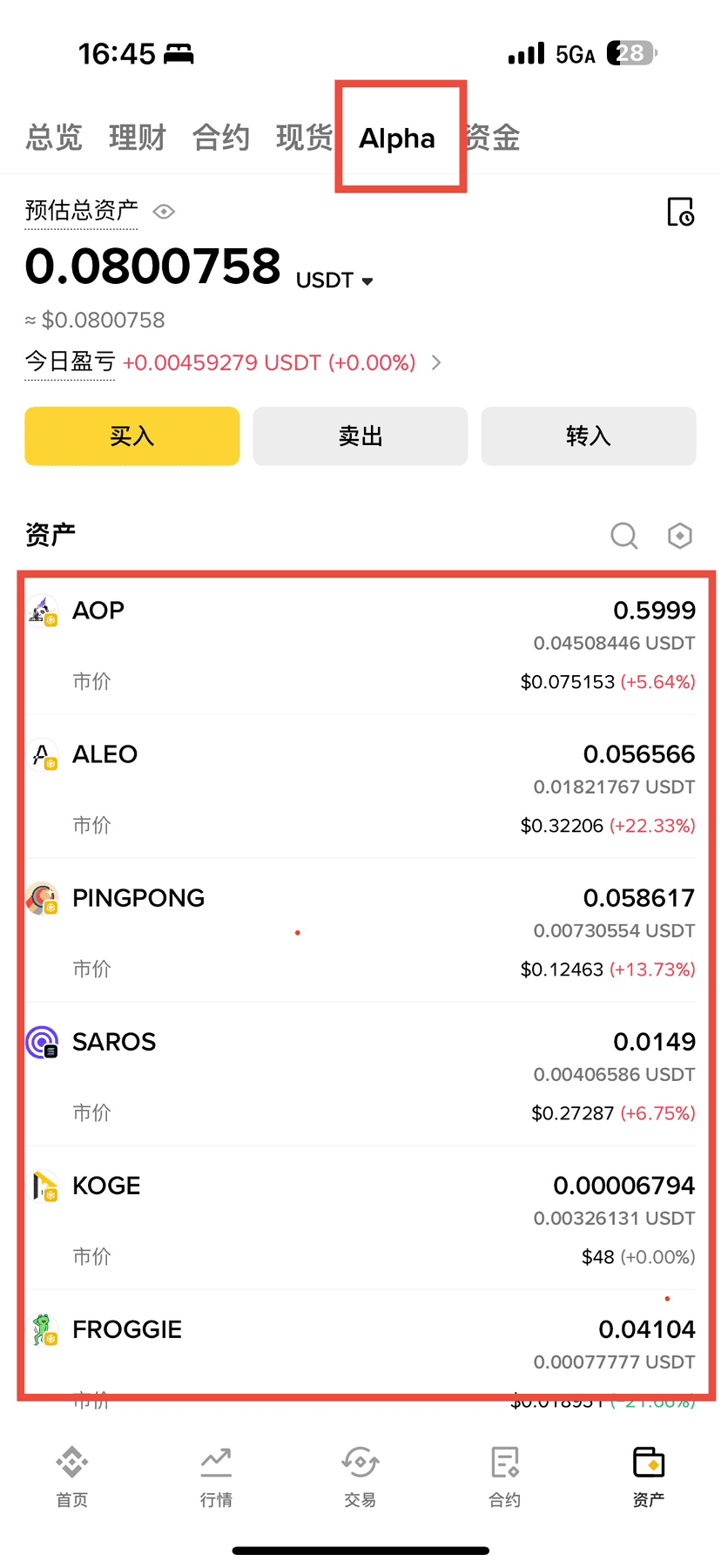Open the hexagon asset settings icon
This screenshot has width=721, height=1568.
click(x=680, y=536)
